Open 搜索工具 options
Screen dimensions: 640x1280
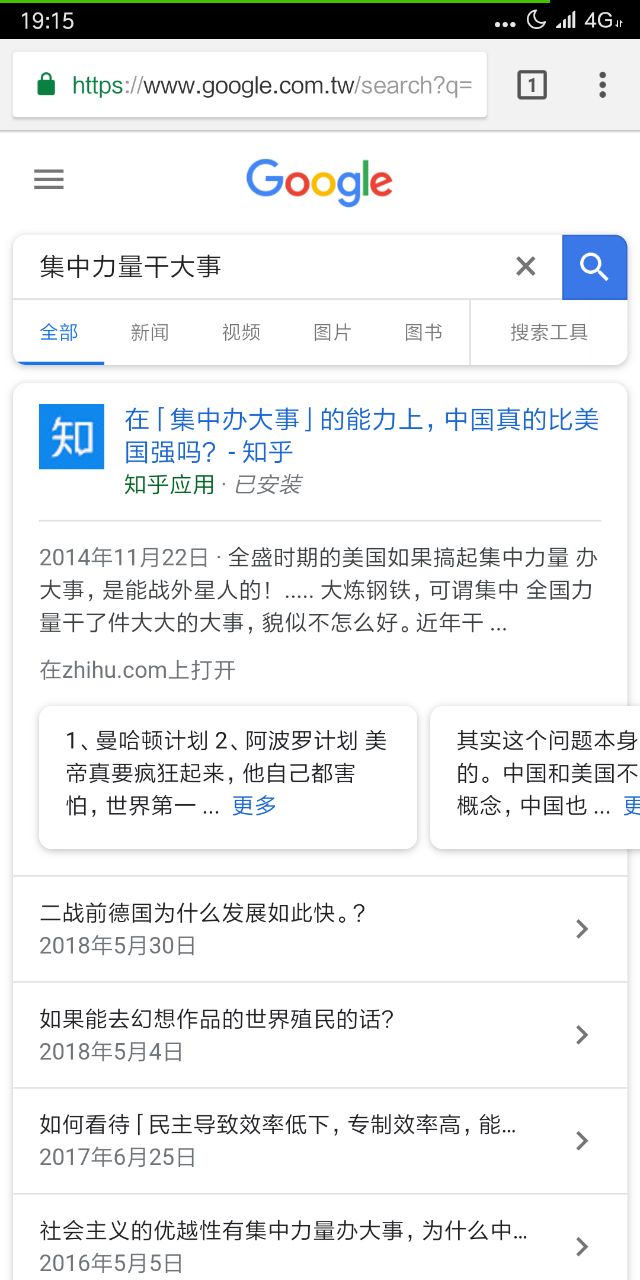[549, 332]
